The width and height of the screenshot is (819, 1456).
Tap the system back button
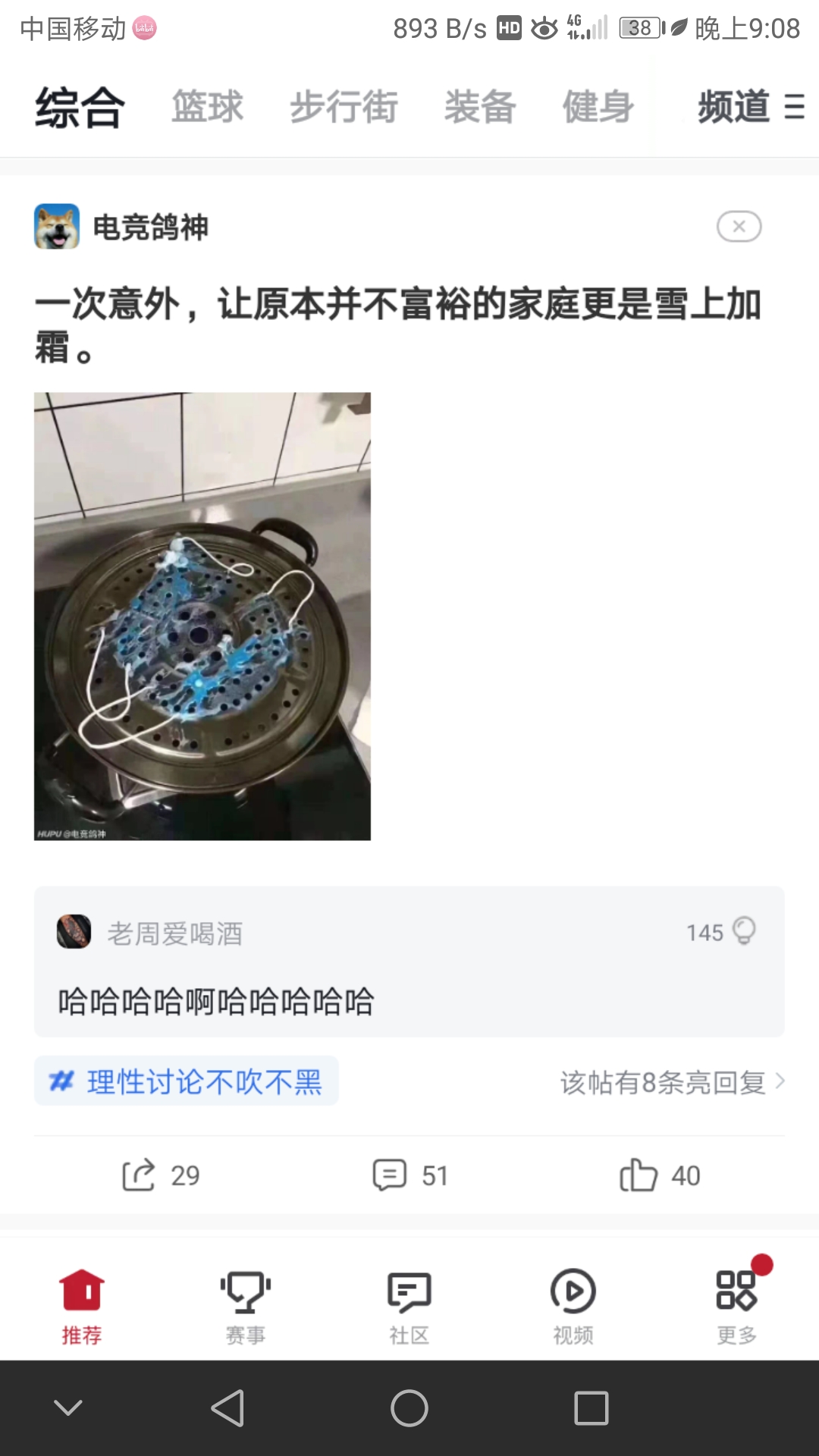pyautogui.click(x=227, y=1408)
